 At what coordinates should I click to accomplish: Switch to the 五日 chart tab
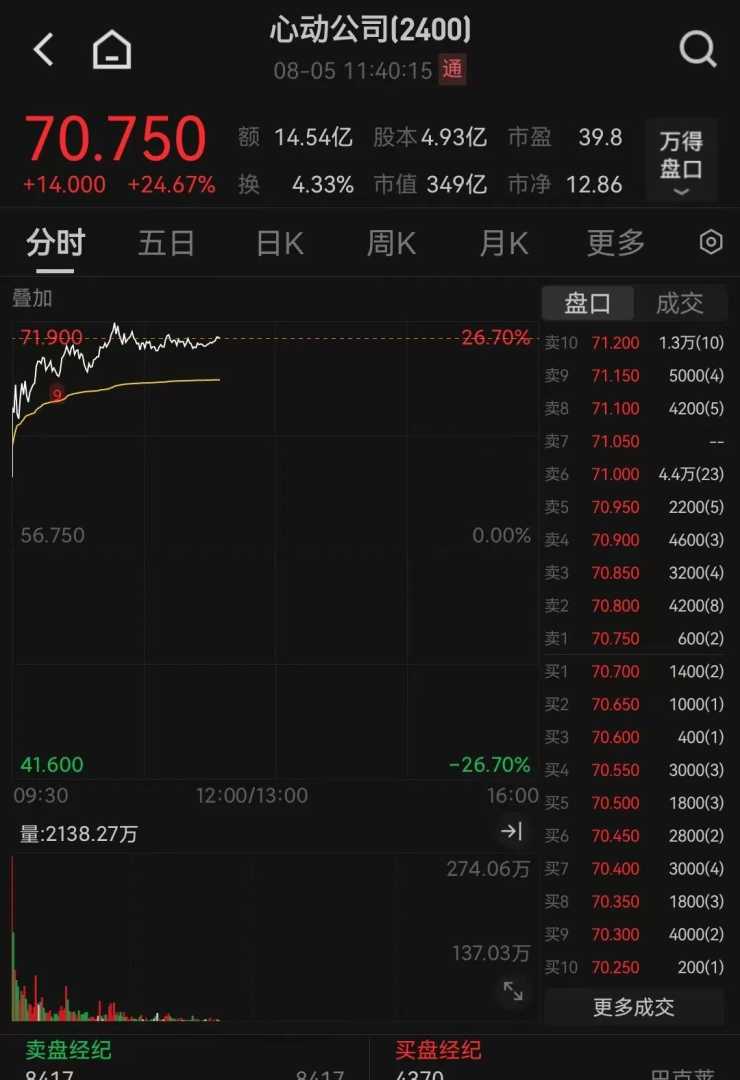point(166,243)
